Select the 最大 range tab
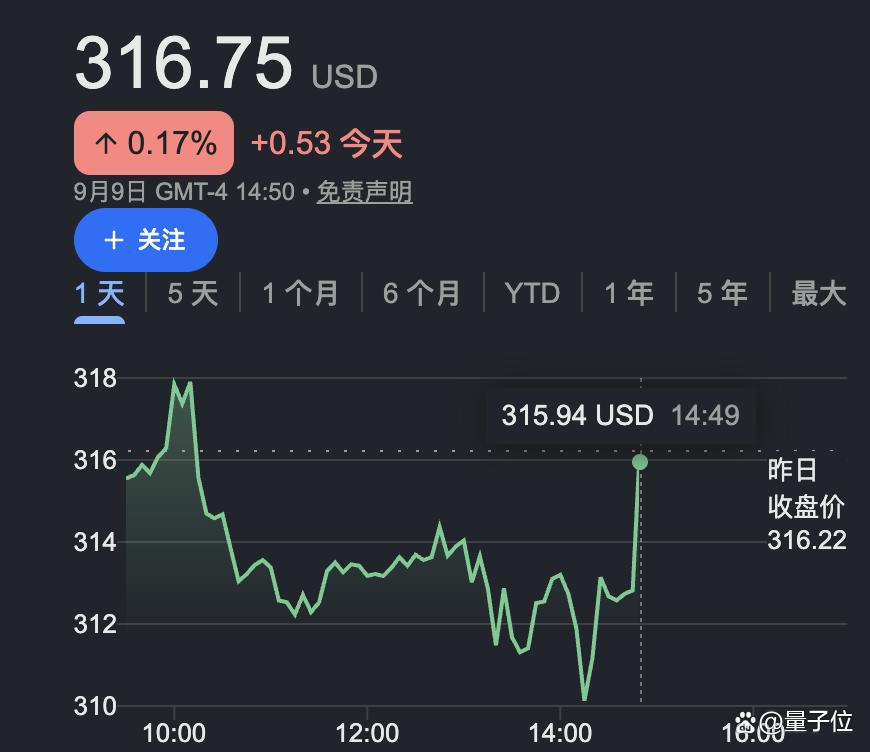Screen dimensions: 870x752 818,293
